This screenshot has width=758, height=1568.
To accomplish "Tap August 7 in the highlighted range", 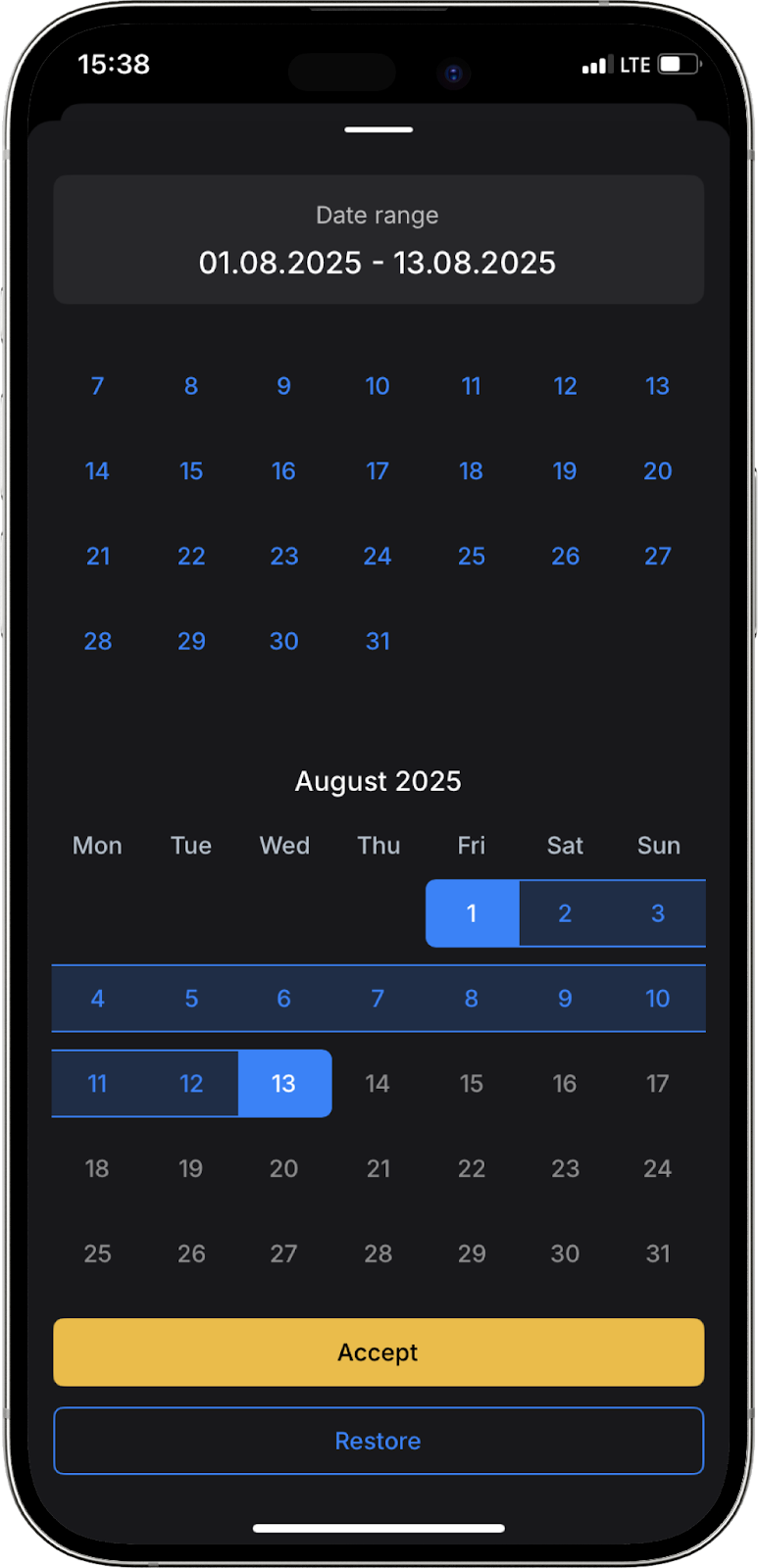I will [x=378, y=999].
